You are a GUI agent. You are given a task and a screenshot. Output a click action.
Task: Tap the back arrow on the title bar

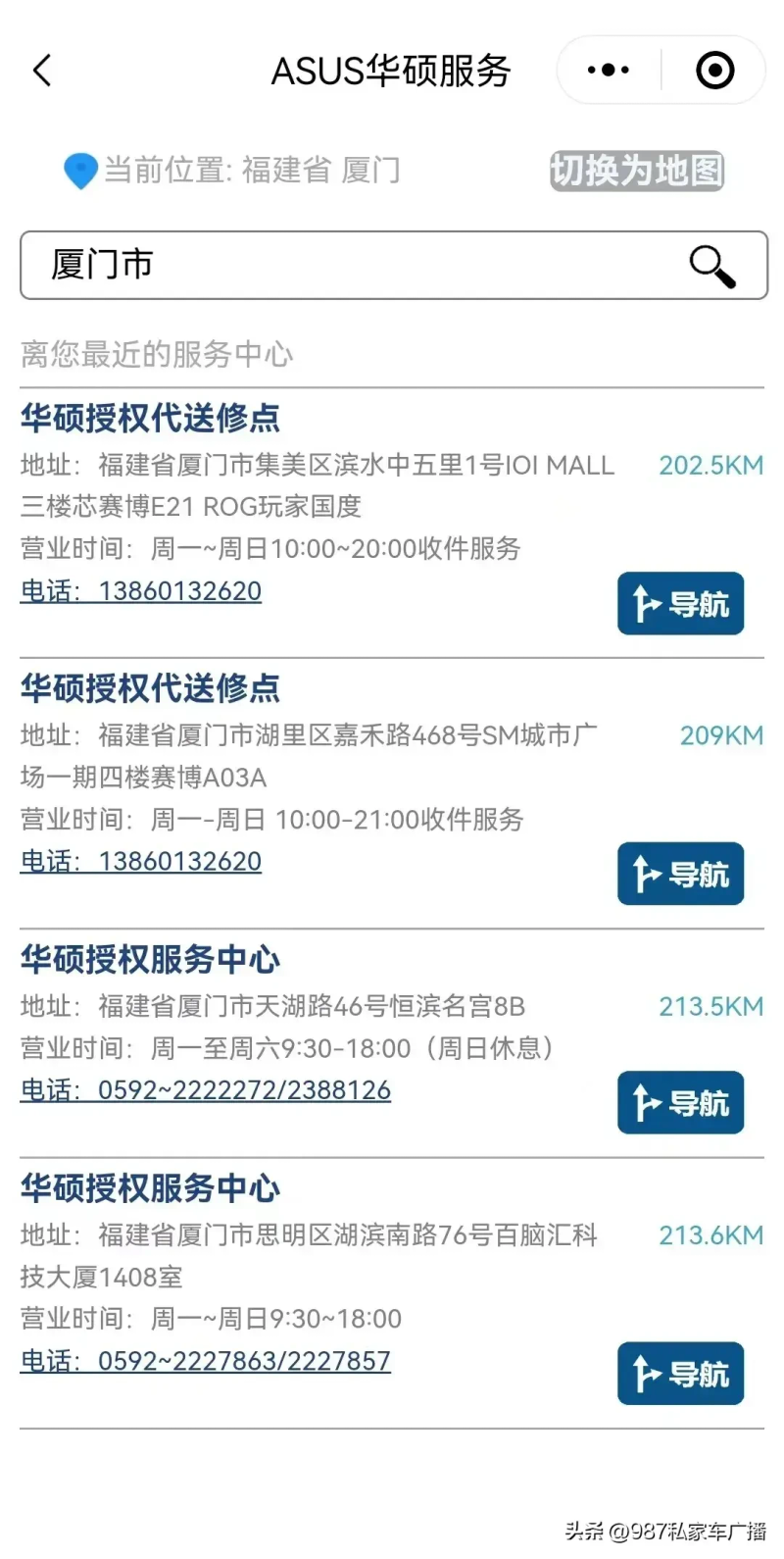tap(41, 70)
